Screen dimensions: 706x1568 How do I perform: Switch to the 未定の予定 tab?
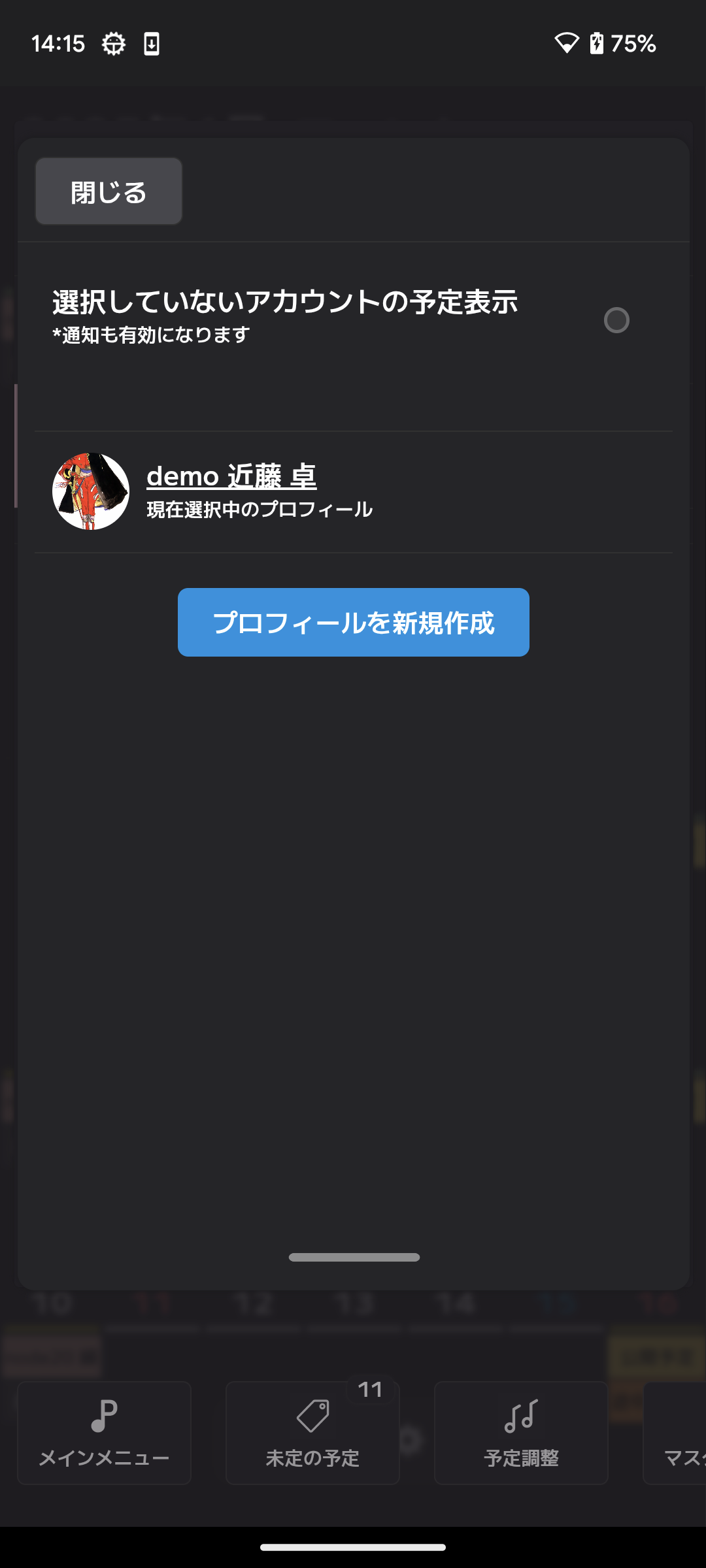(312, 1433)
